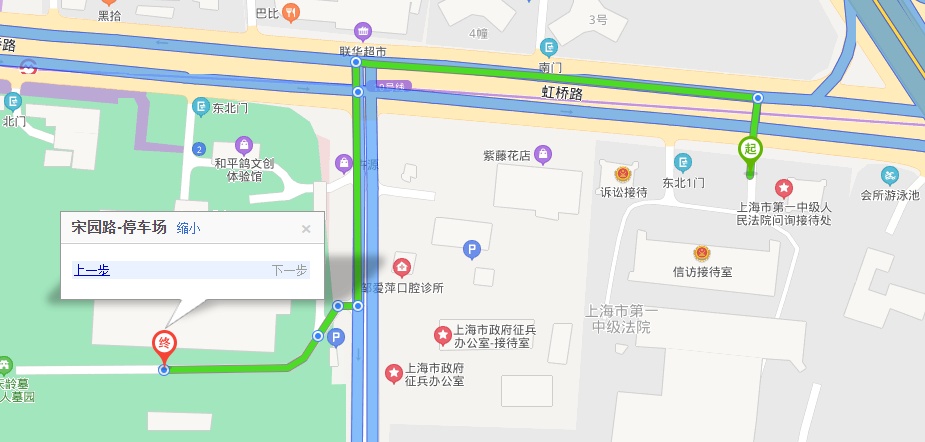Close the 宋园路-停车场 info popup

pos(306,228)
